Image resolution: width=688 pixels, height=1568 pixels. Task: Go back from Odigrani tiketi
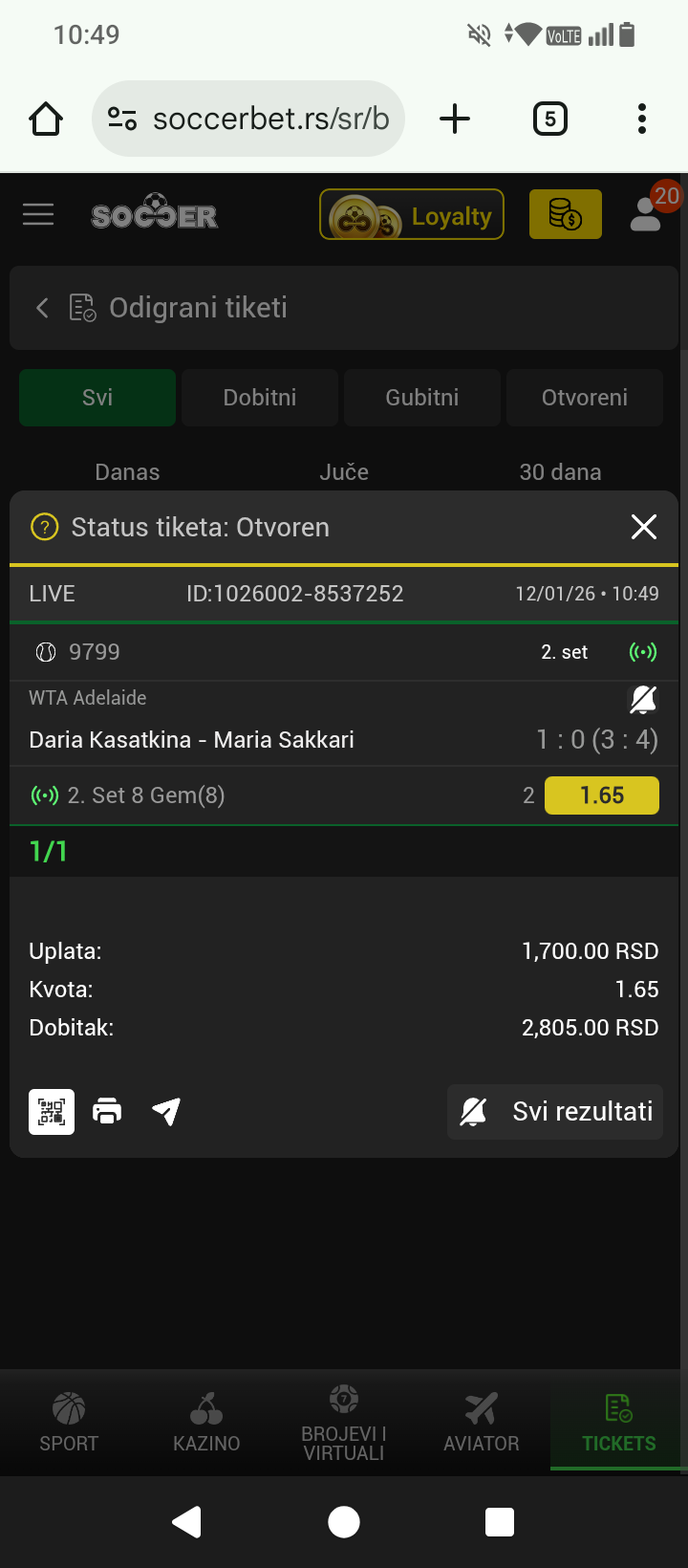[x=42, y=308]
